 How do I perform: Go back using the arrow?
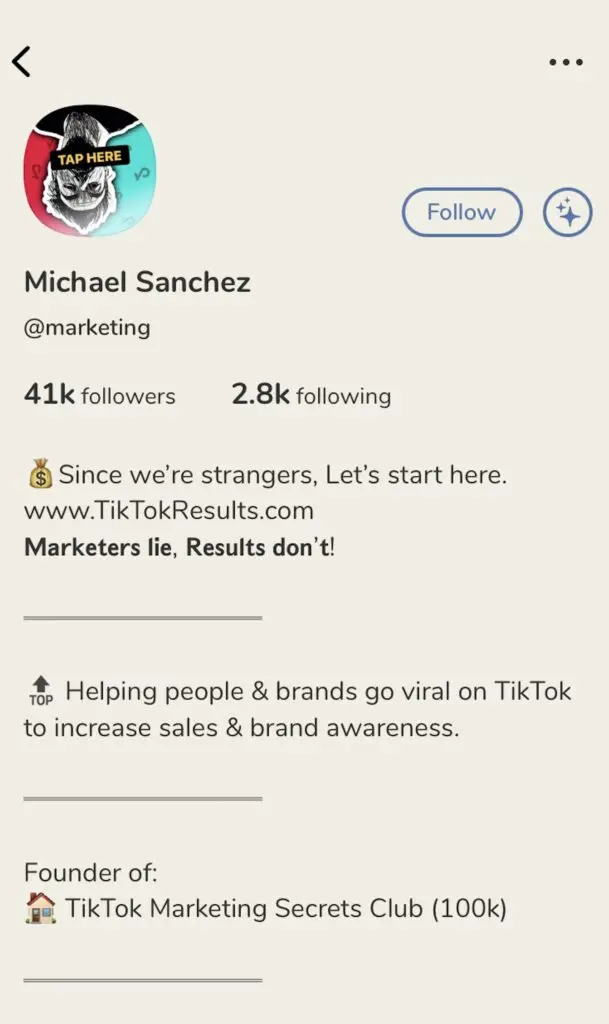(x=22, y=62)
